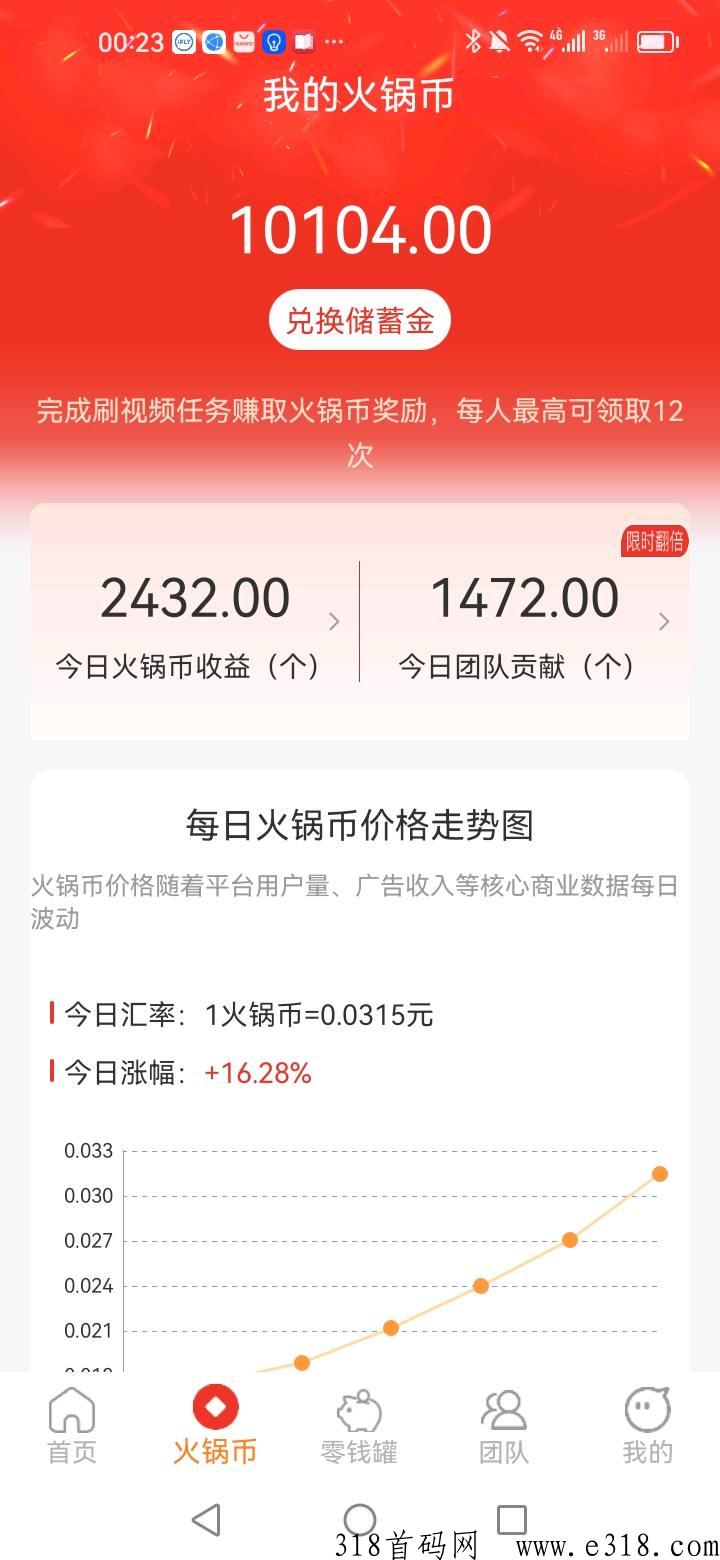The width and height of the screenshot is (720, 1560).
Task: Tap the system home button
Action: (360, 1519)
